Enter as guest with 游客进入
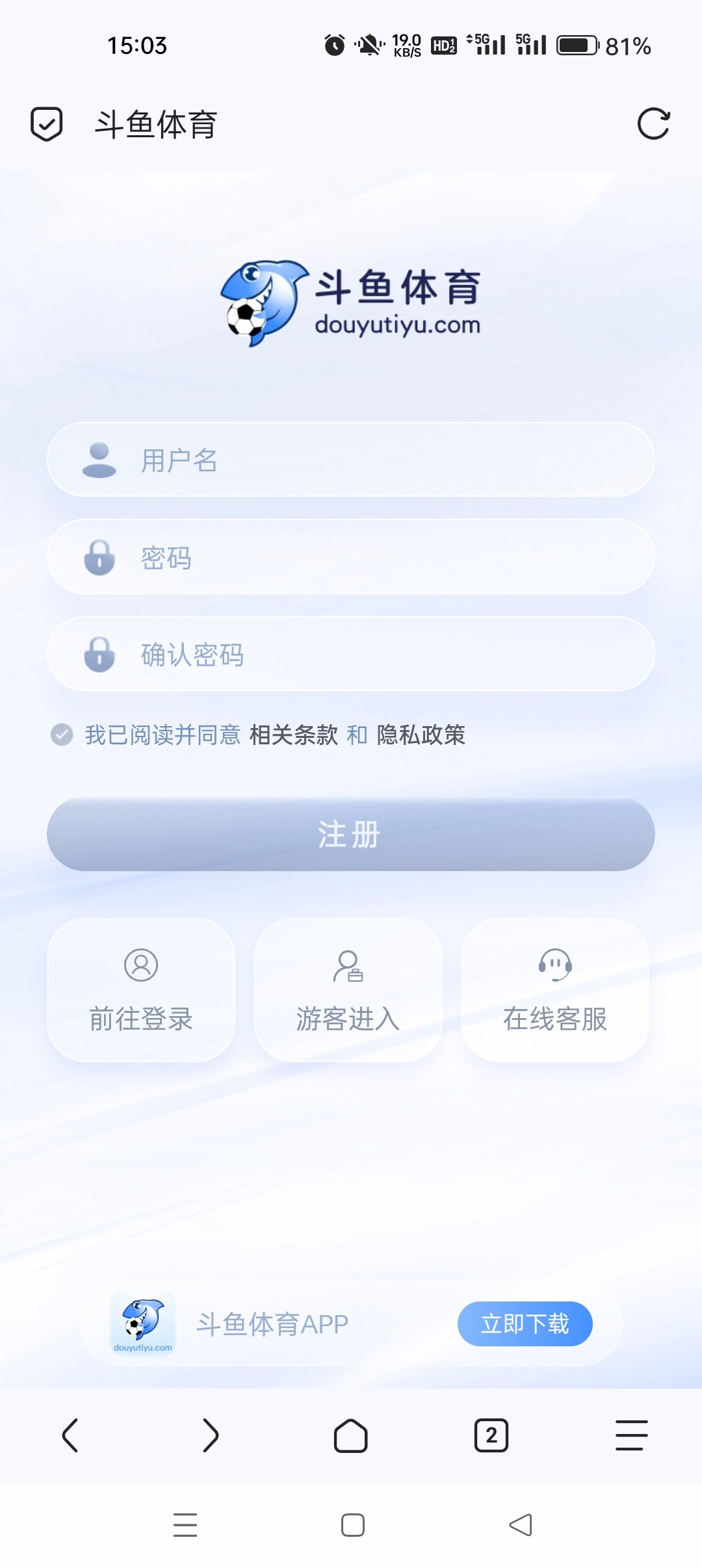This screenshot has height=1568, width=702. (x=348, y=990)
